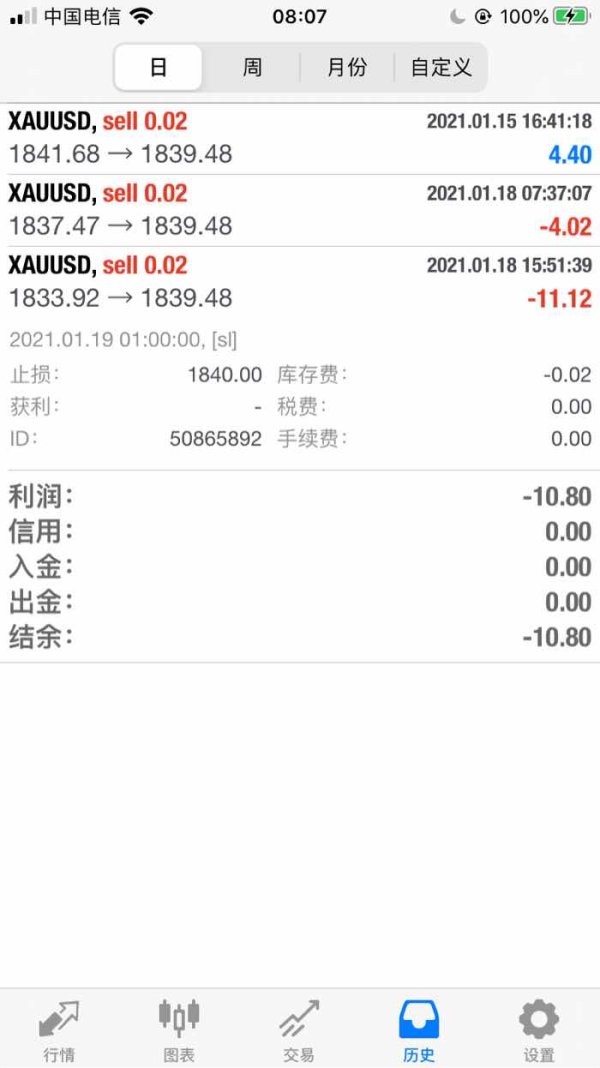Switch to the 月份 (month) period

point(347,68)
